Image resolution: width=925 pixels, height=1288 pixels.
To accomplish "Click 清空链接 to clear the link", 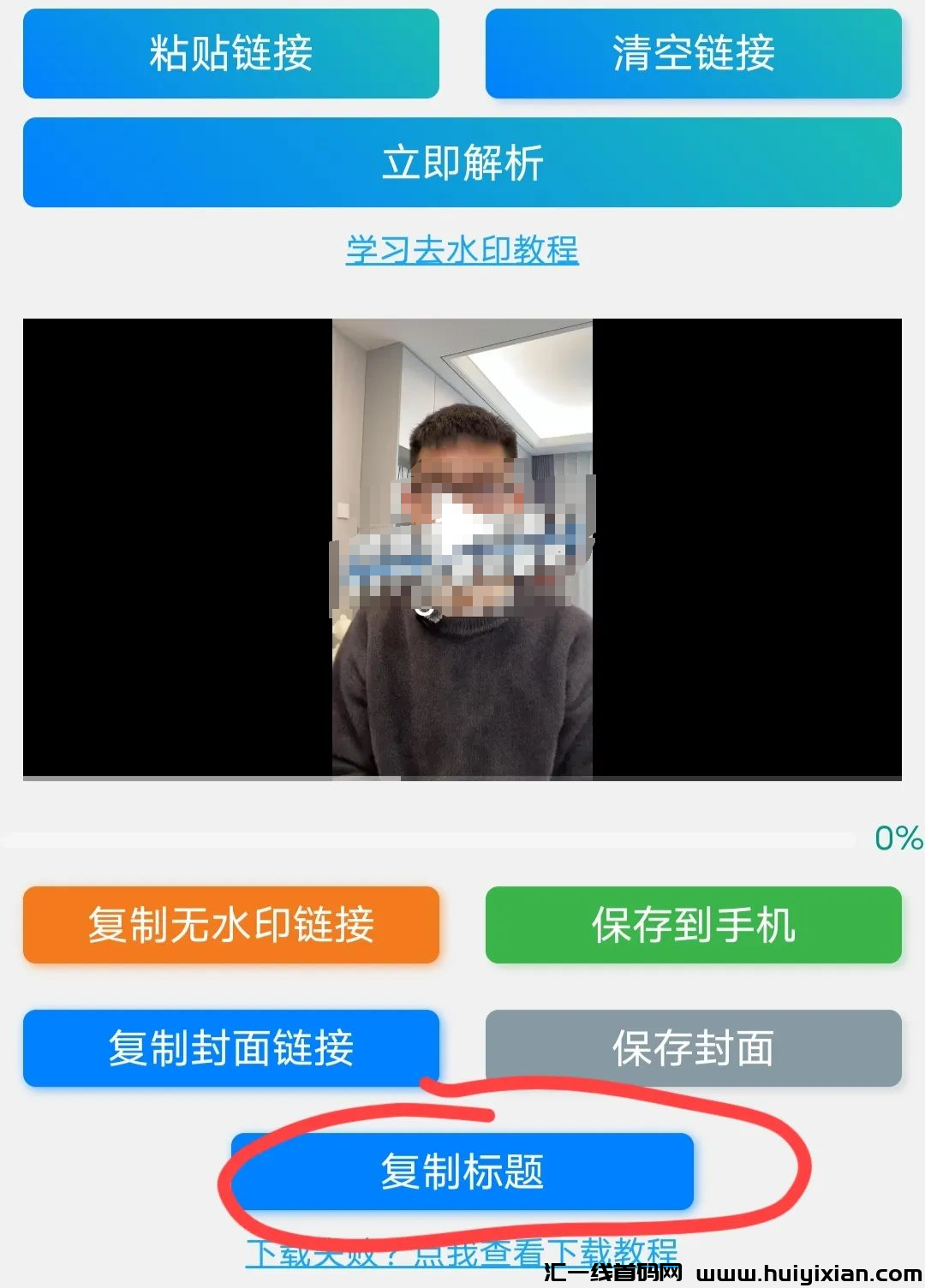I will [694, 53].
